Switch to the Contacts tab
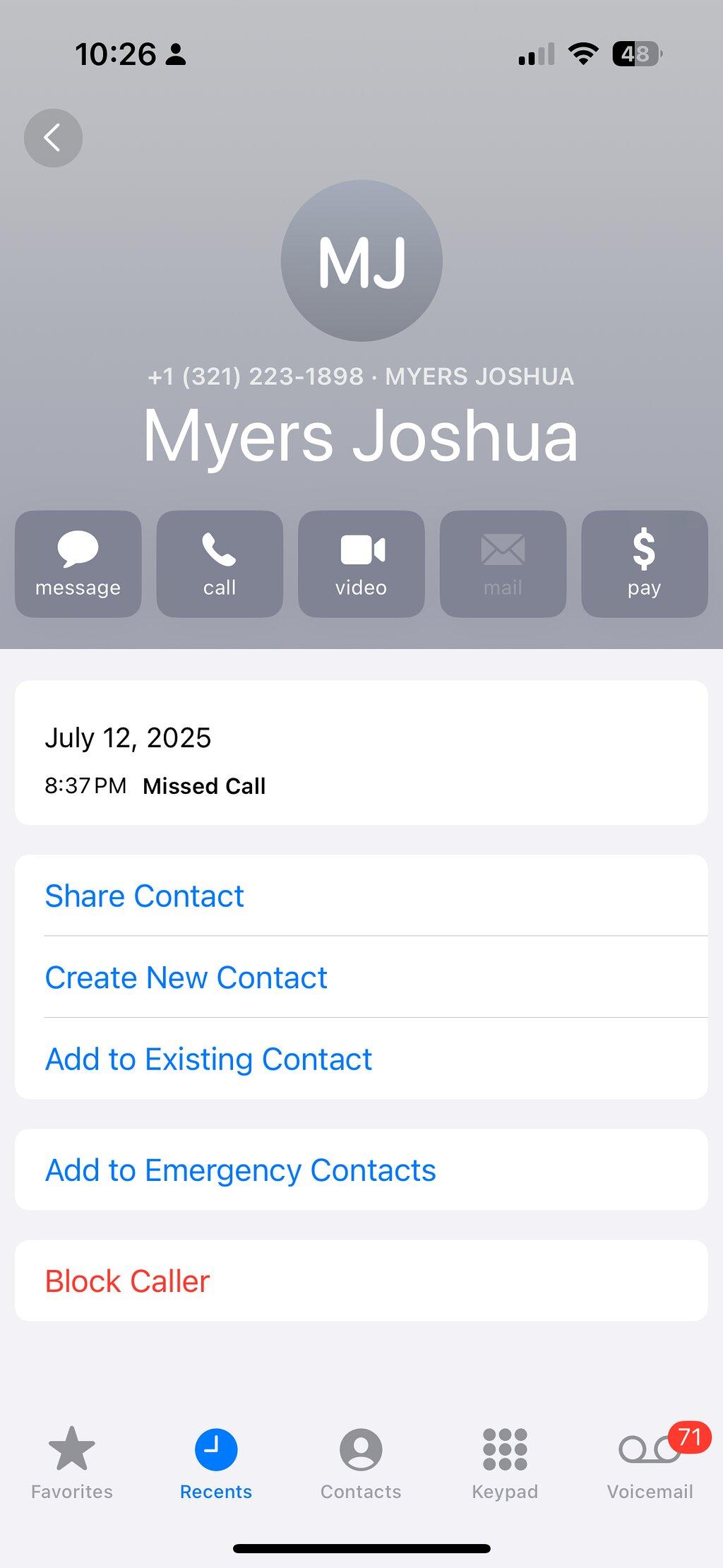This screenshot has width=723, height=1568. (x=361, y=1462)
